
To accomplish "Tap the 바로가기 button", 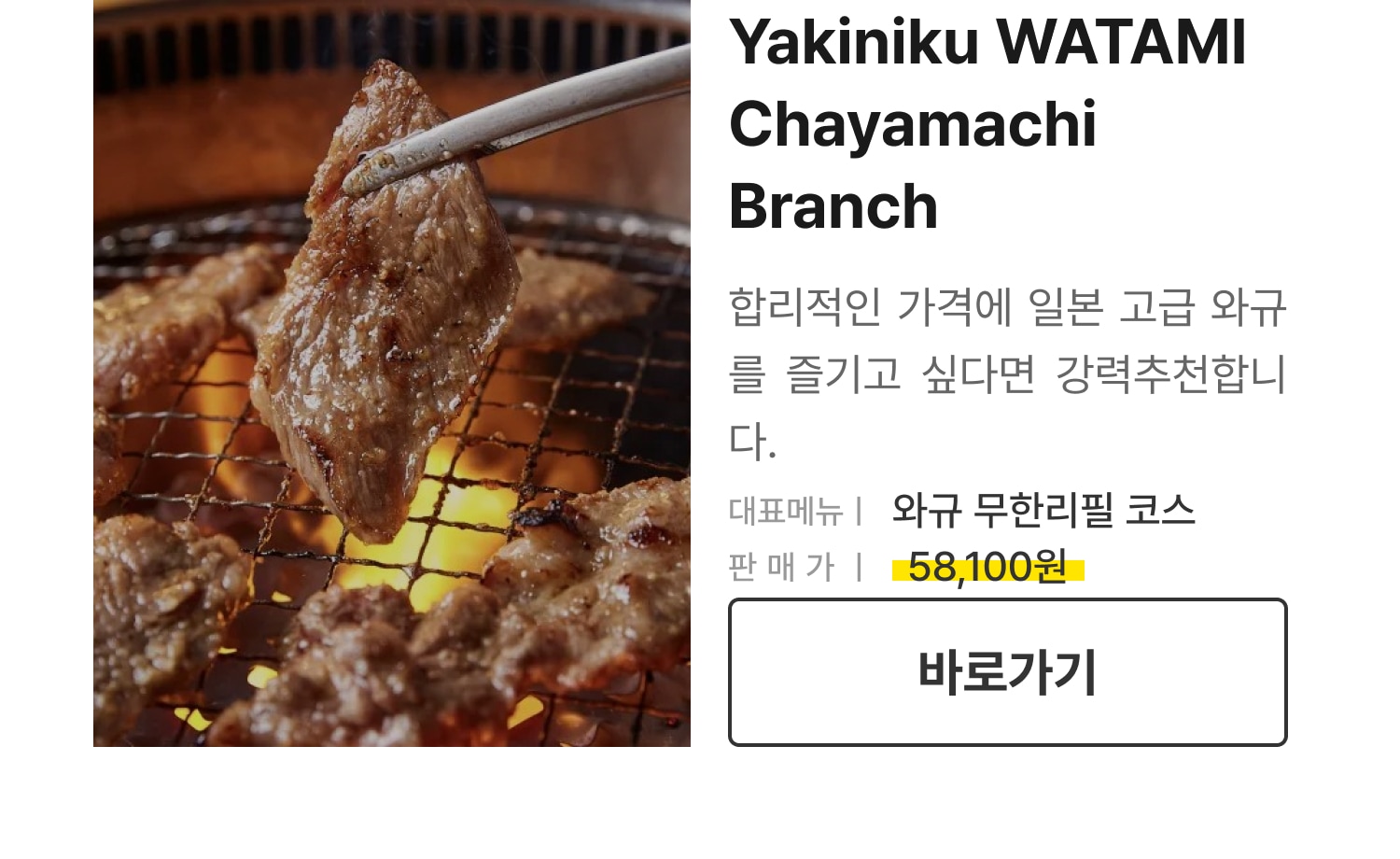I will click(x=1007, y=672).
